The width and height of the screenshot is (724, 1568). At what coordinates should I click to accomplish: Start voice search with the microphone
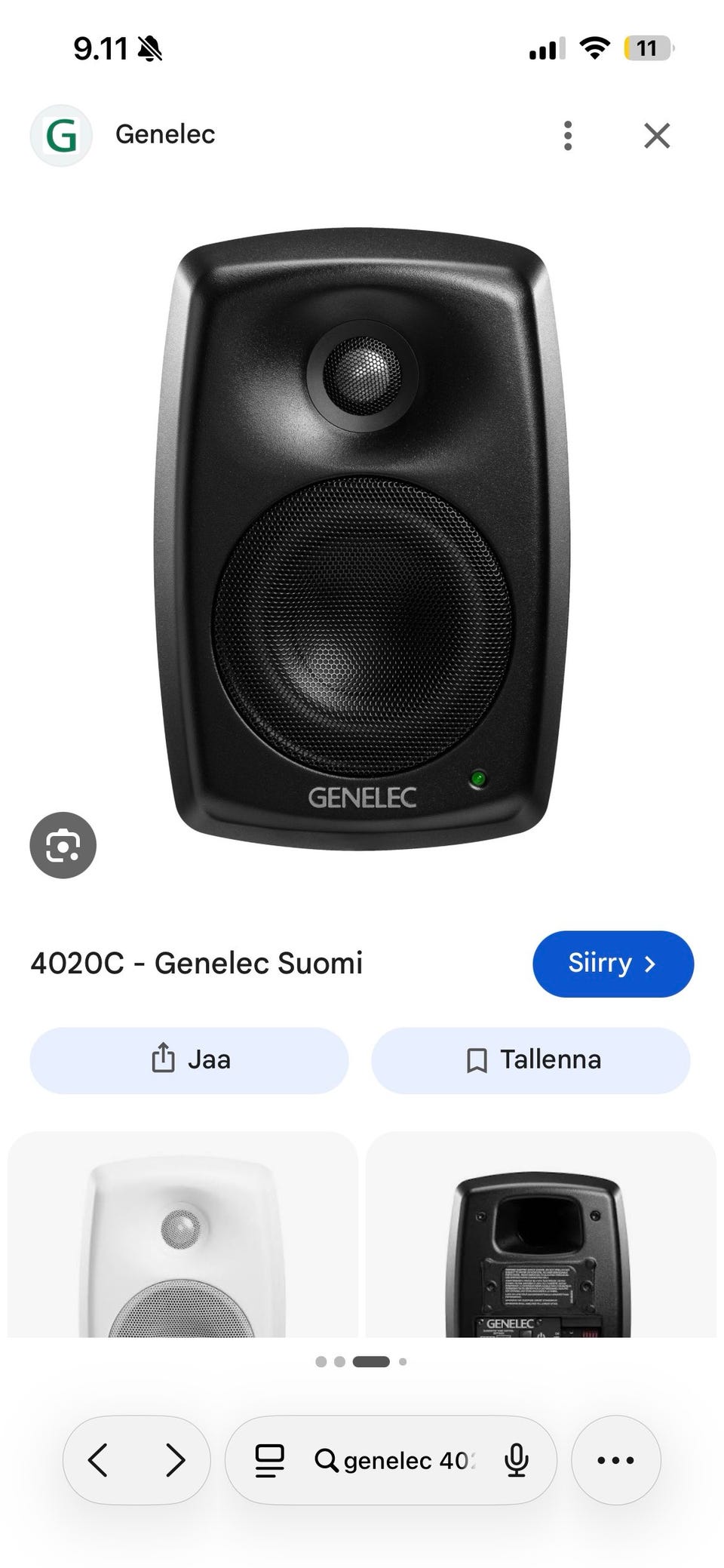click(517, 1460)
